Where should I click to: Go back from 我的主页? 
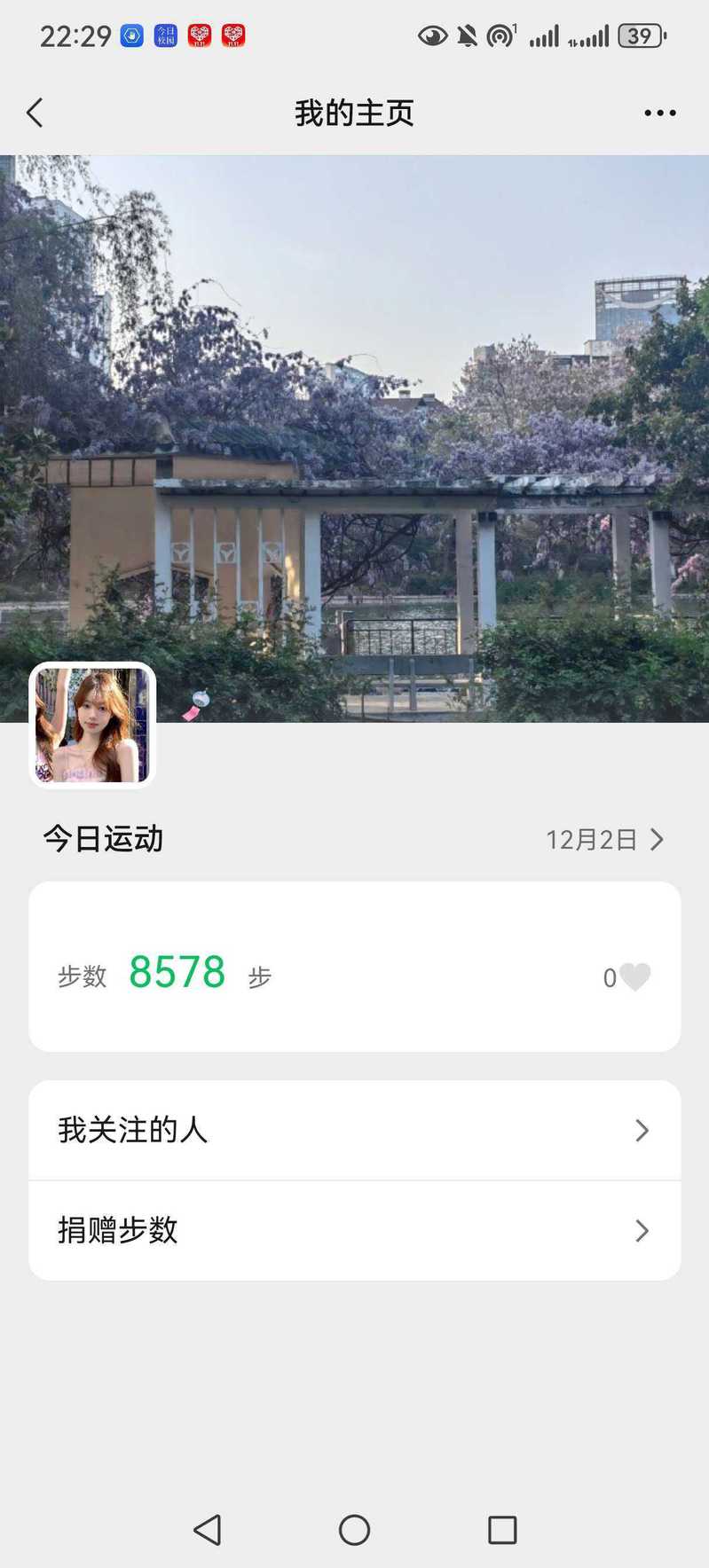(35, 113)
